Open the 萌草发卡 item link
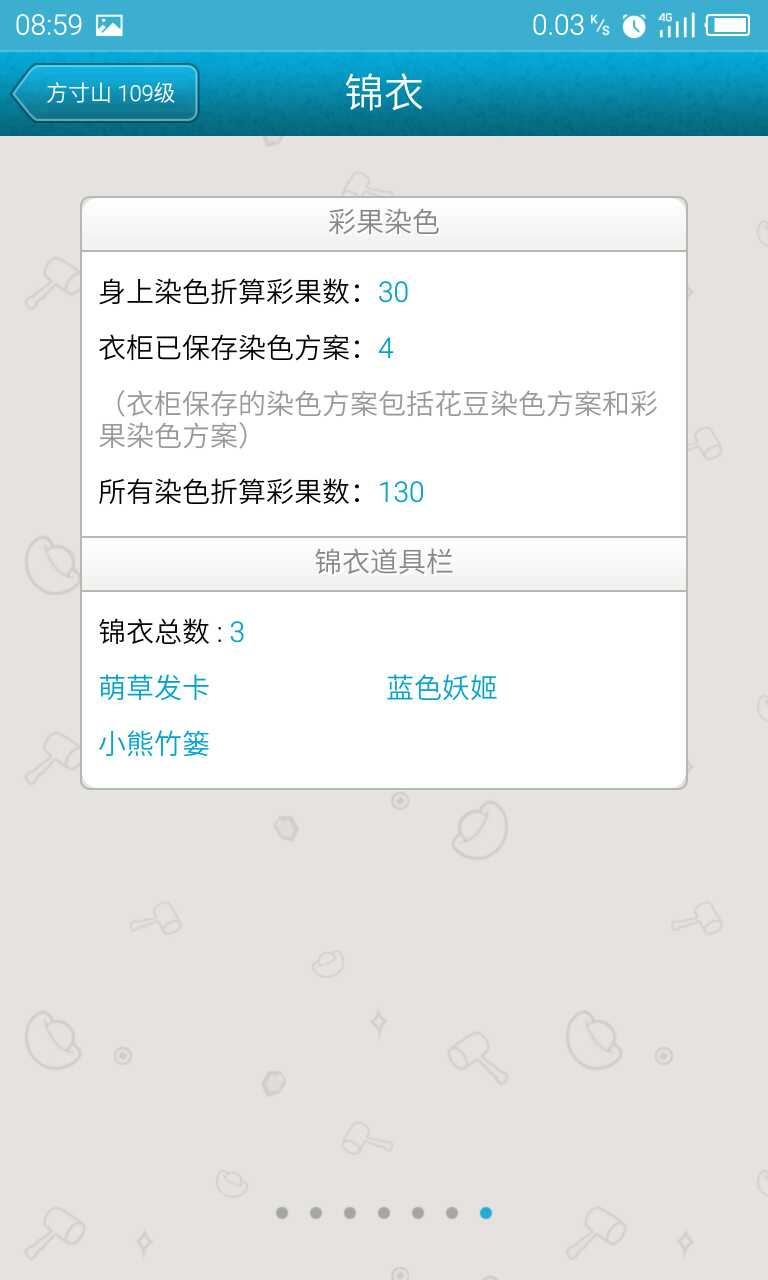Viewport: 768px width, 1280px height. [154, 688]
